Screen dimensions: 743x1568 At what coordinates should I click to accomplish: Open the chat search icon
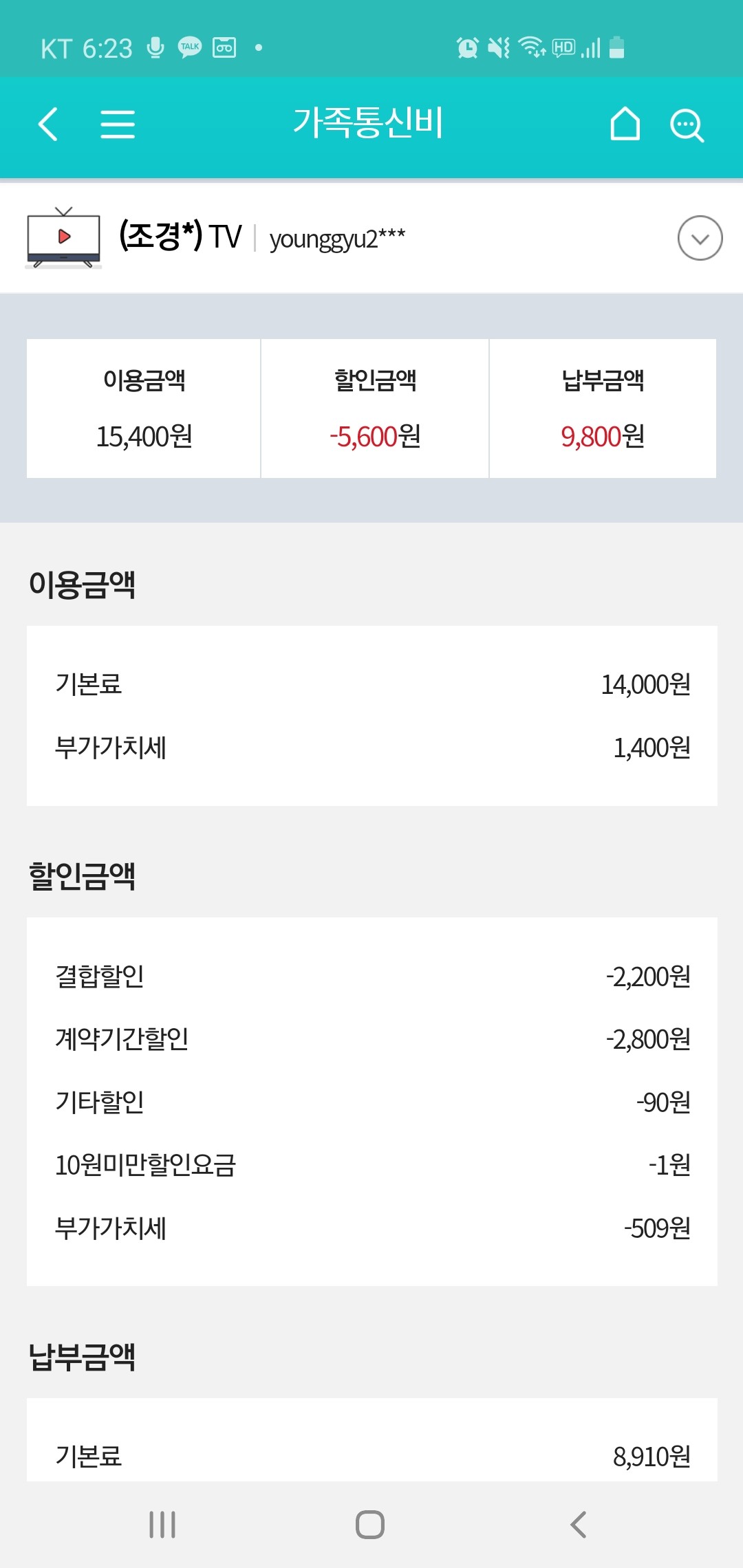point(687,125)
